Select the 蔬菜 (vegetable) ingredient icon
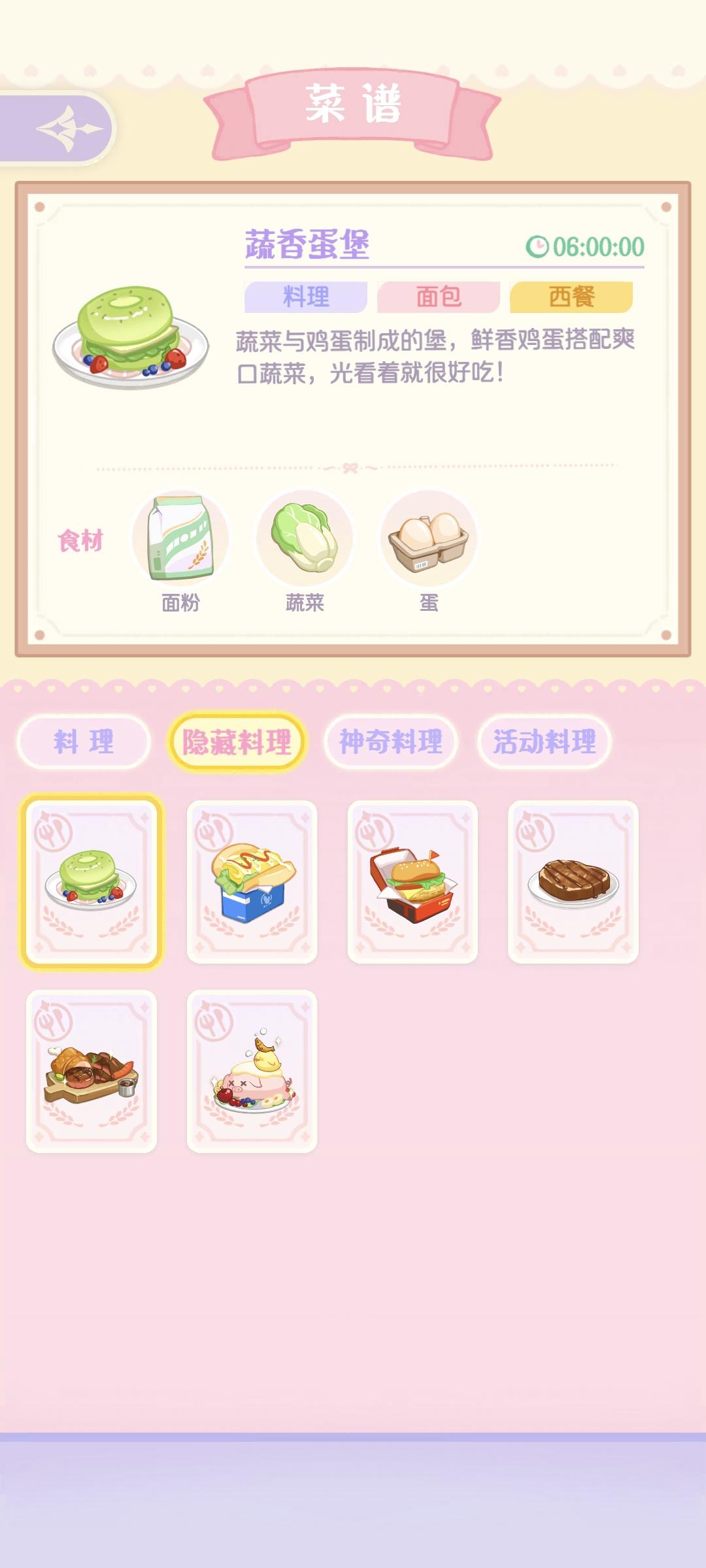Viewport: 706px width, 1568px height. pyautogui.click(x=304, y=537)
